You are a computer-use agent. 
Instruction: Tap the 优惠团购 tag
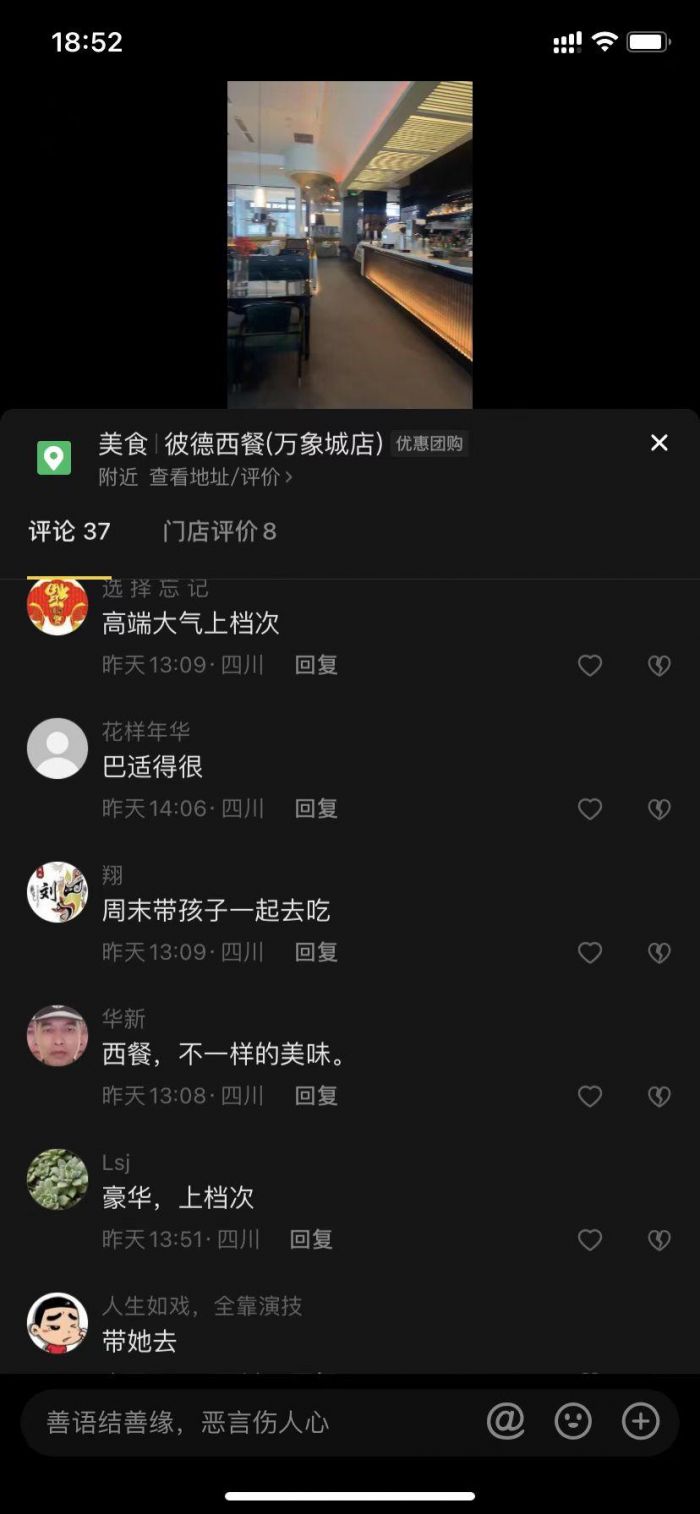pos(429,444)
